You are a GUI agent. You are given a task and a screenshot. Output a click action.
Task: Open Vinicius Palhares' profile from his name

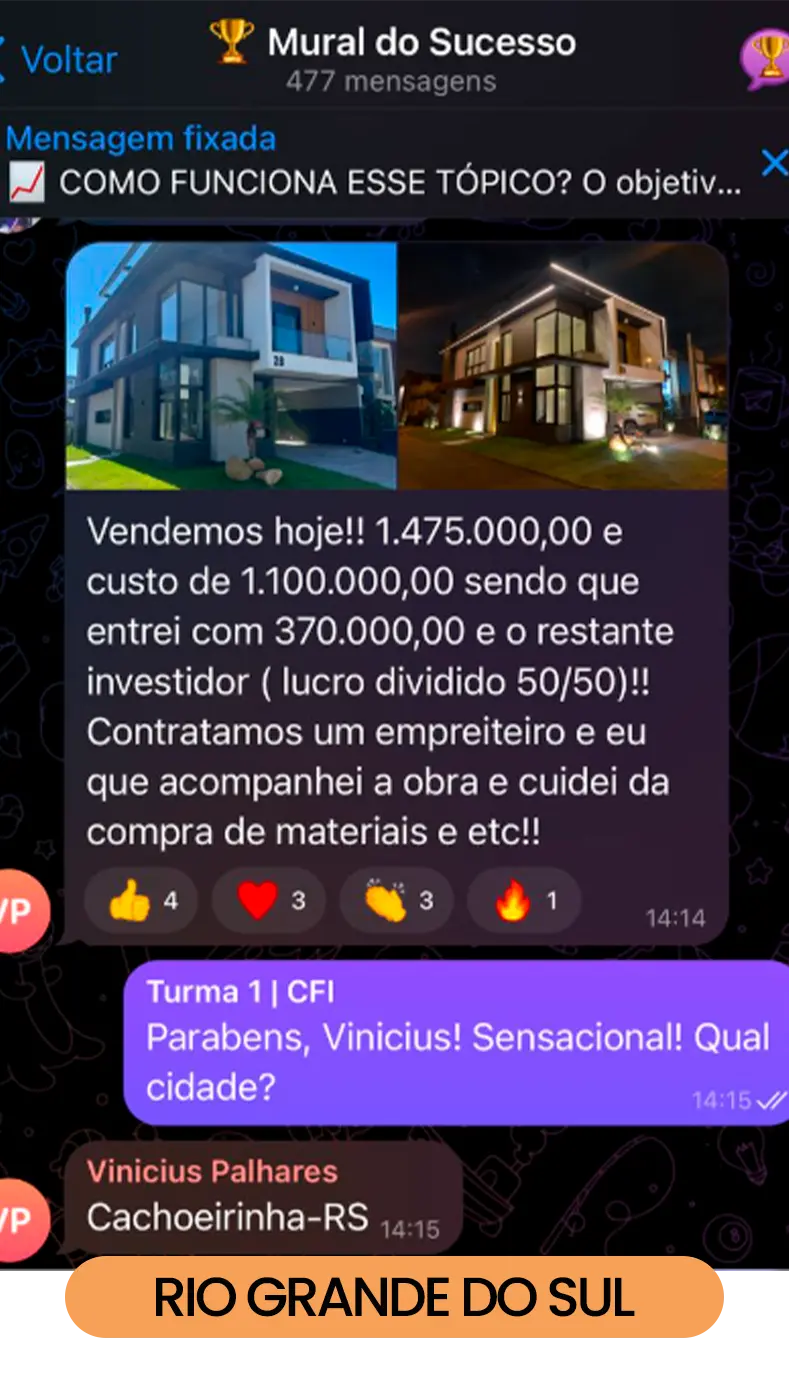pos(212,1171)
